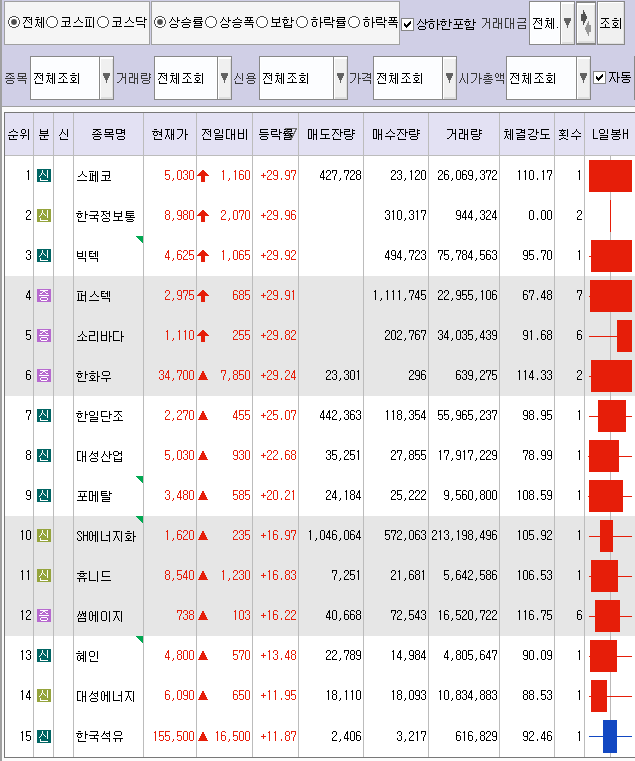Viewport: 635px width, 761px height.
Task: Expand the 시가총액 filter dropdown
Action: pyautogui.click(x=581, y=78)
